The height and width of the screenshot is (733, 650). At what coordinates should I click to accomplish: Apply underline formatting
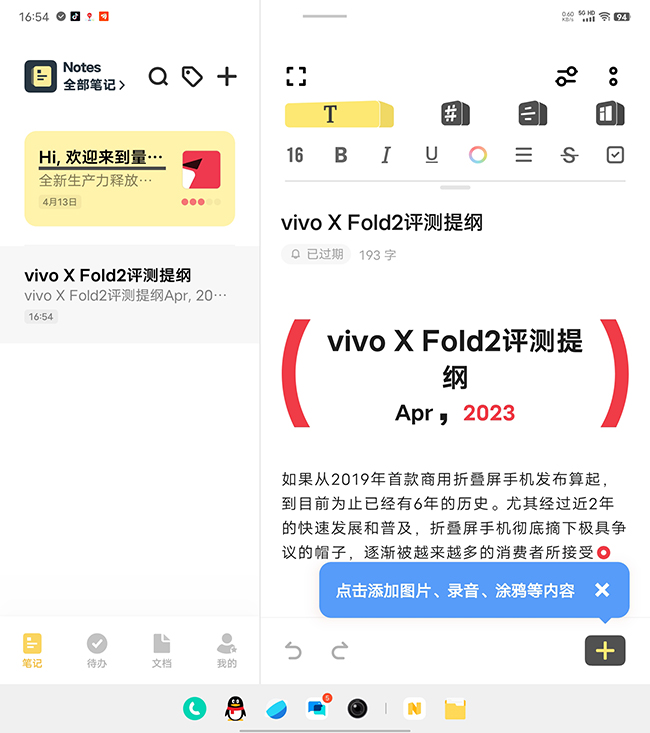431,155
